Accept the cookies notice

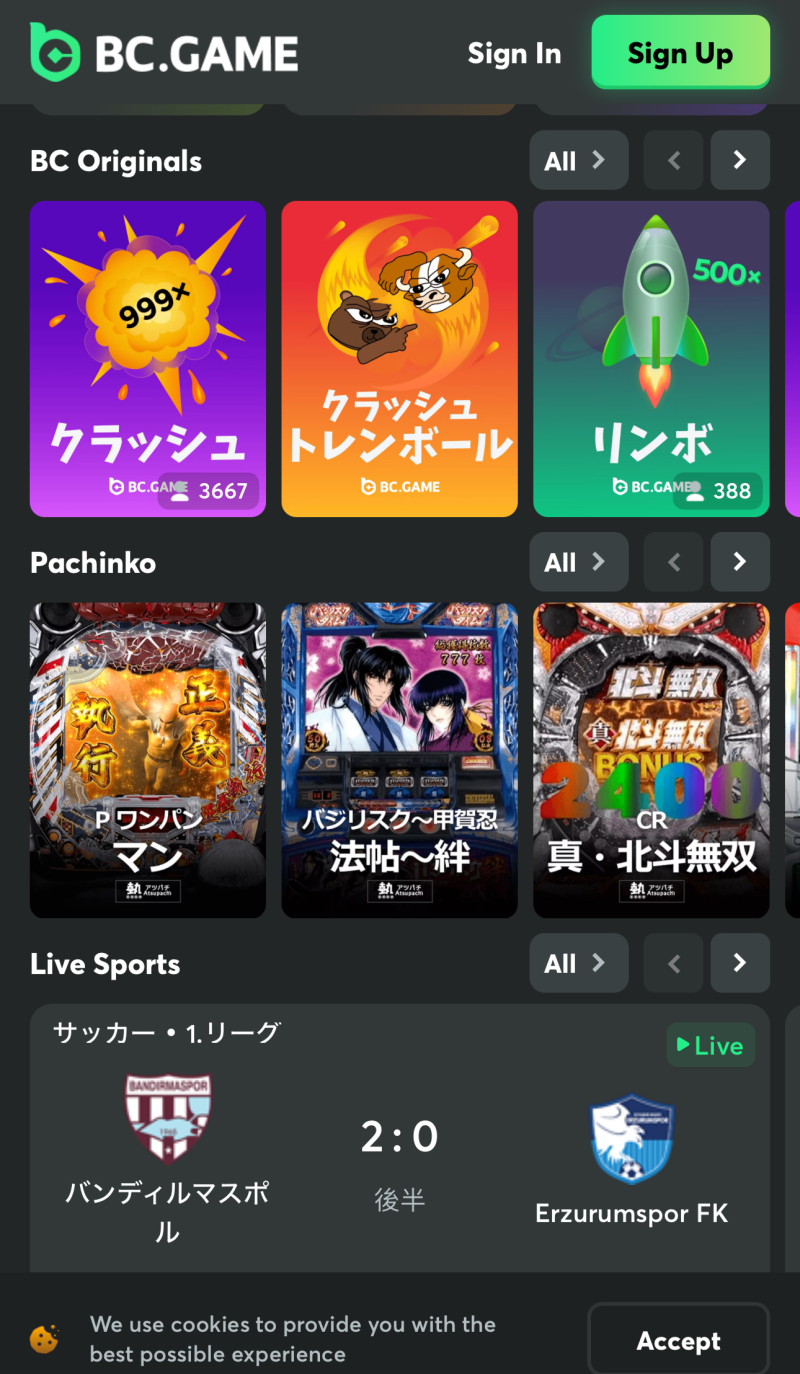point(678,1341)
